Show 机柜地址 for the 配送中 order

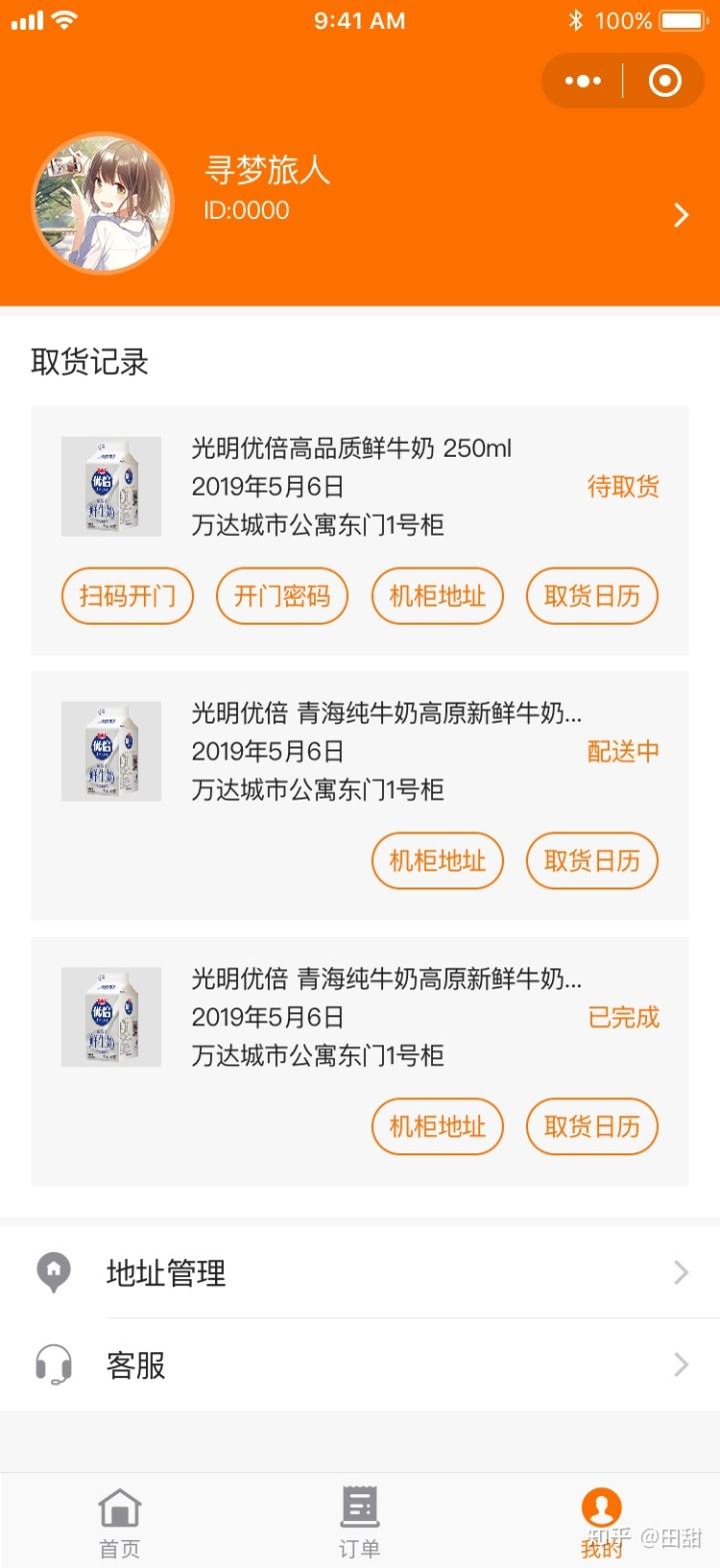click(x=437, y=861)
